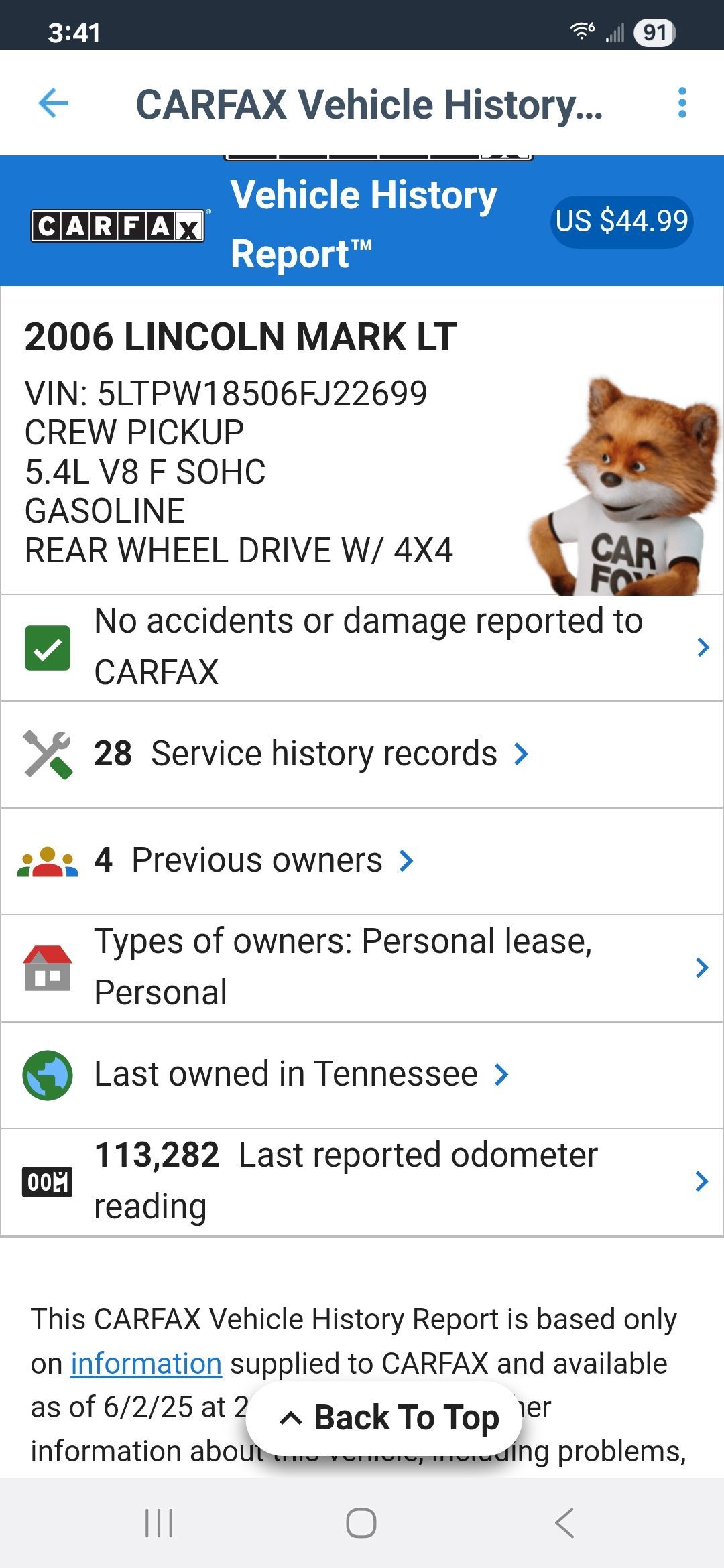Tap the Back To Top button
This screenshot has height=1568, width=724.
[x=385, y=1417]
